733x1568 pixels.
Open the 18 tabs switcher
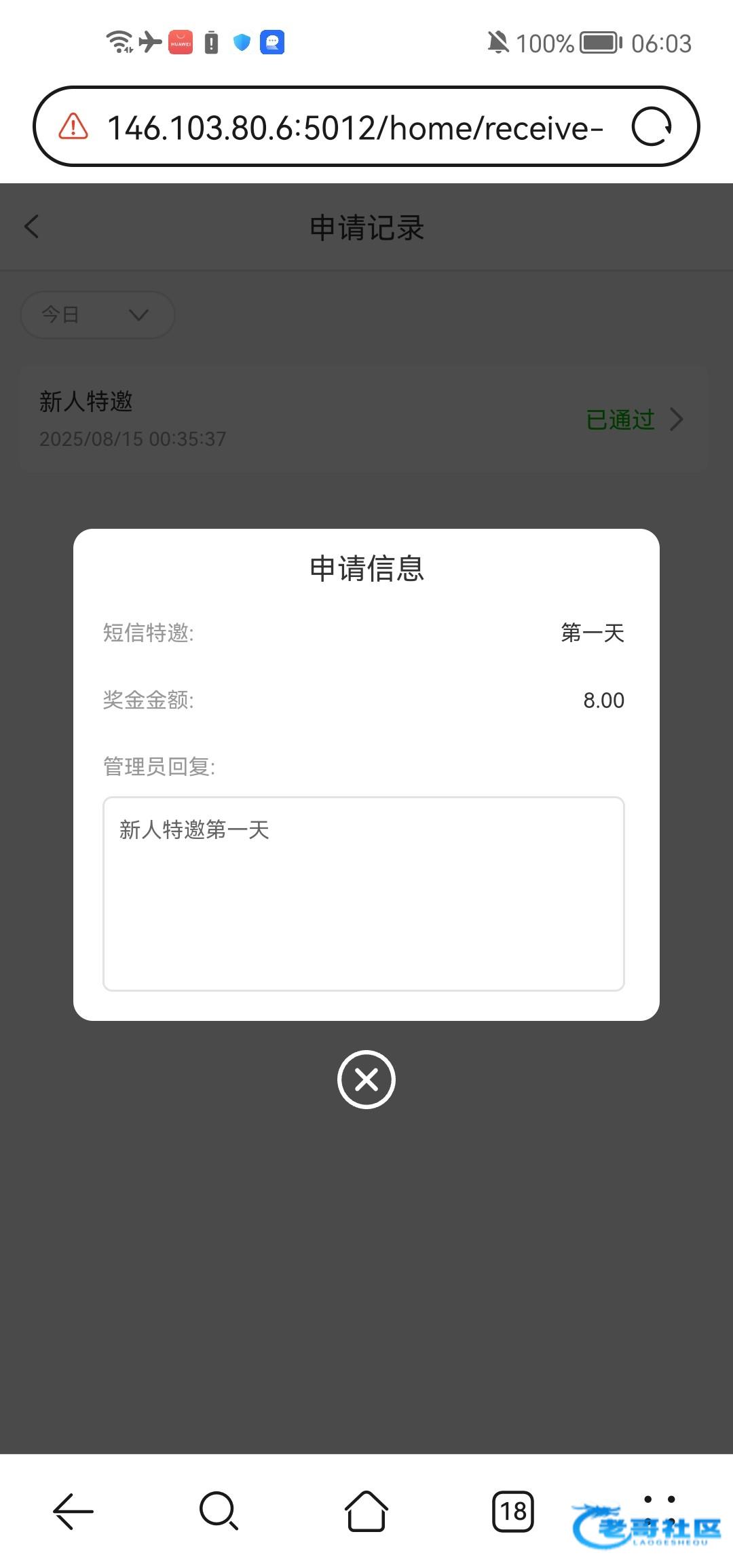[x=512, y=1511]
